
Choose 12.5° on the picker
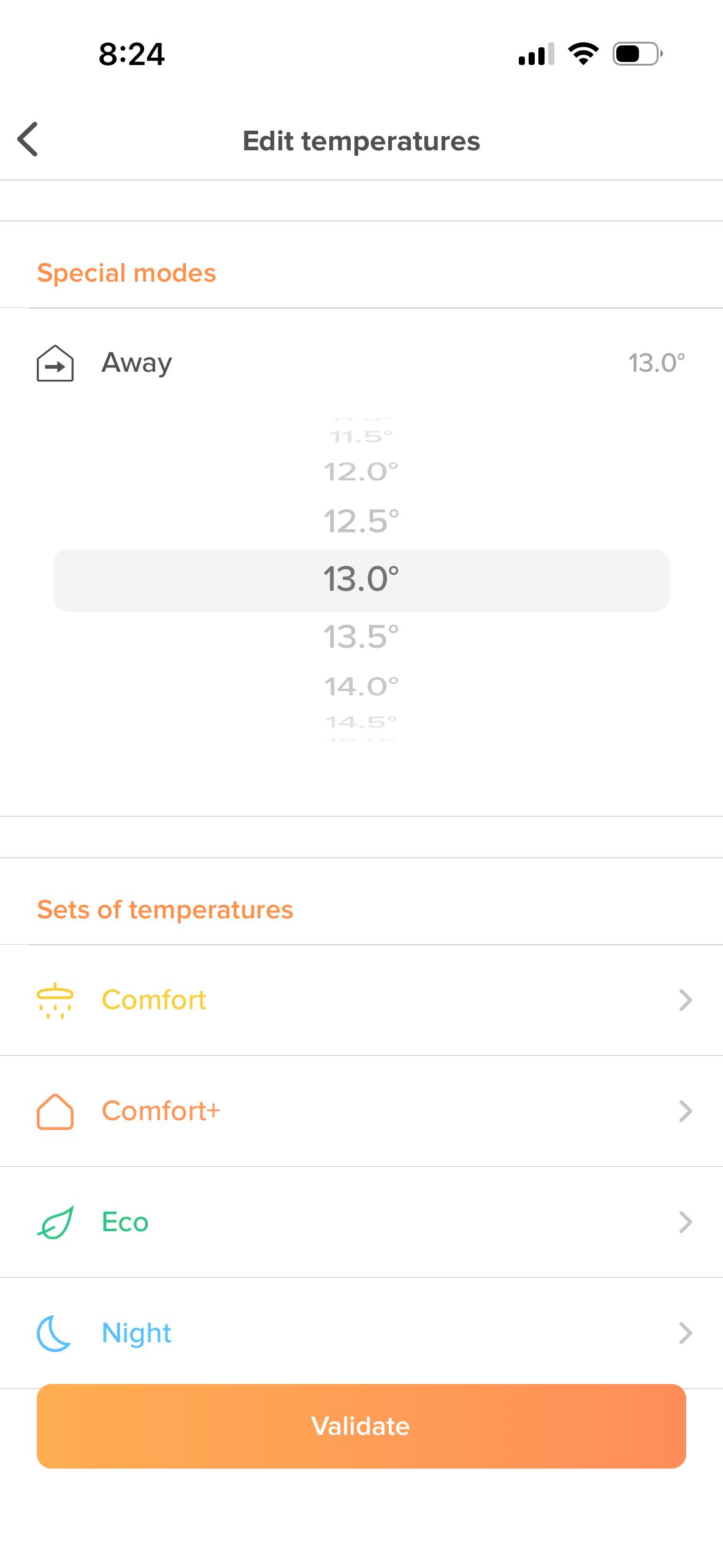(361, 518)
